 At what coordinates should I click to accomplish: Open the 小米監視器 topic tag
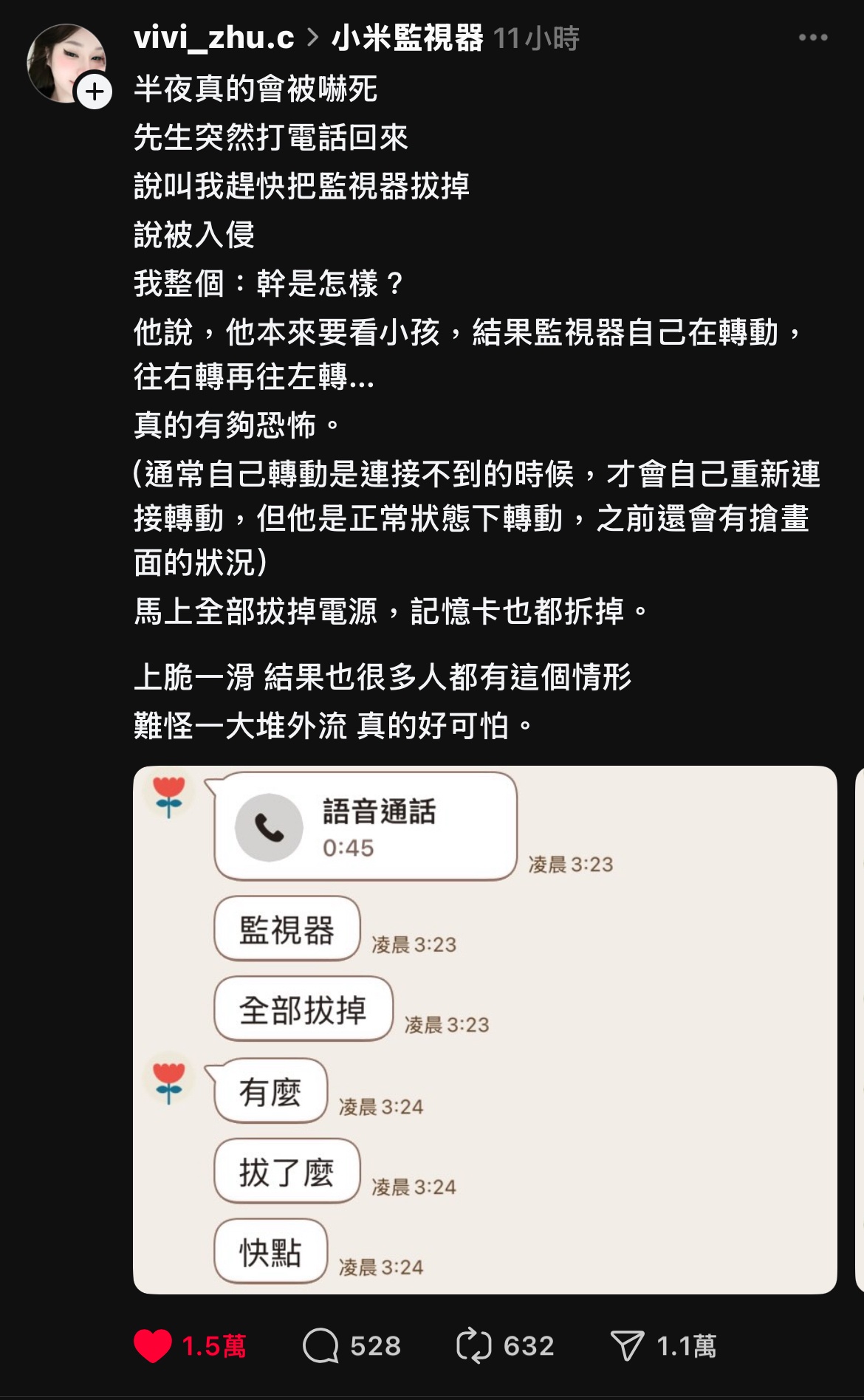pyautogui.click(x=407, y=38)
